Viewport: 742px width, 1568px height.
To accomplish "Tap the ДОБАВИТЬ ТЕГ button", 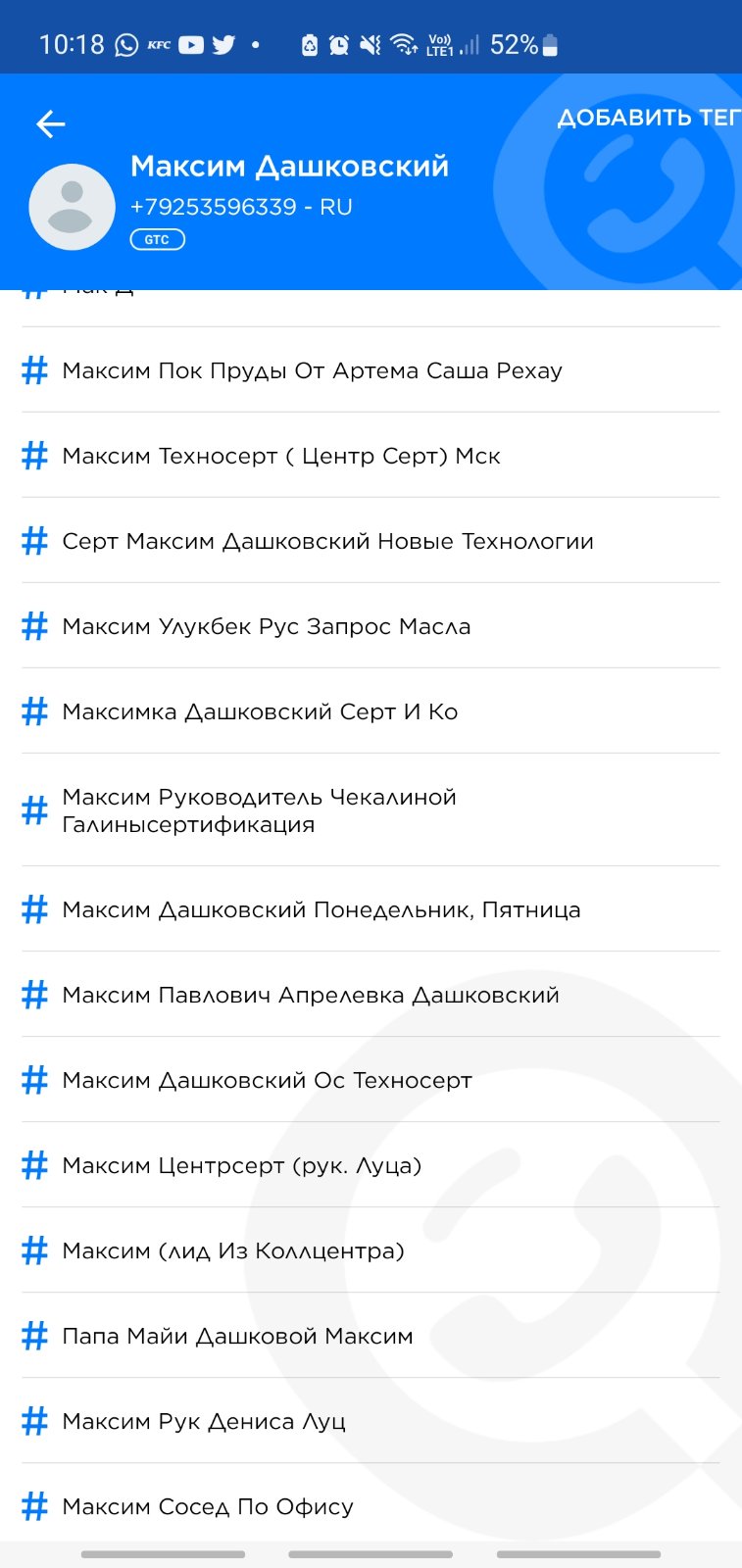I will click(x=649, y=118).
